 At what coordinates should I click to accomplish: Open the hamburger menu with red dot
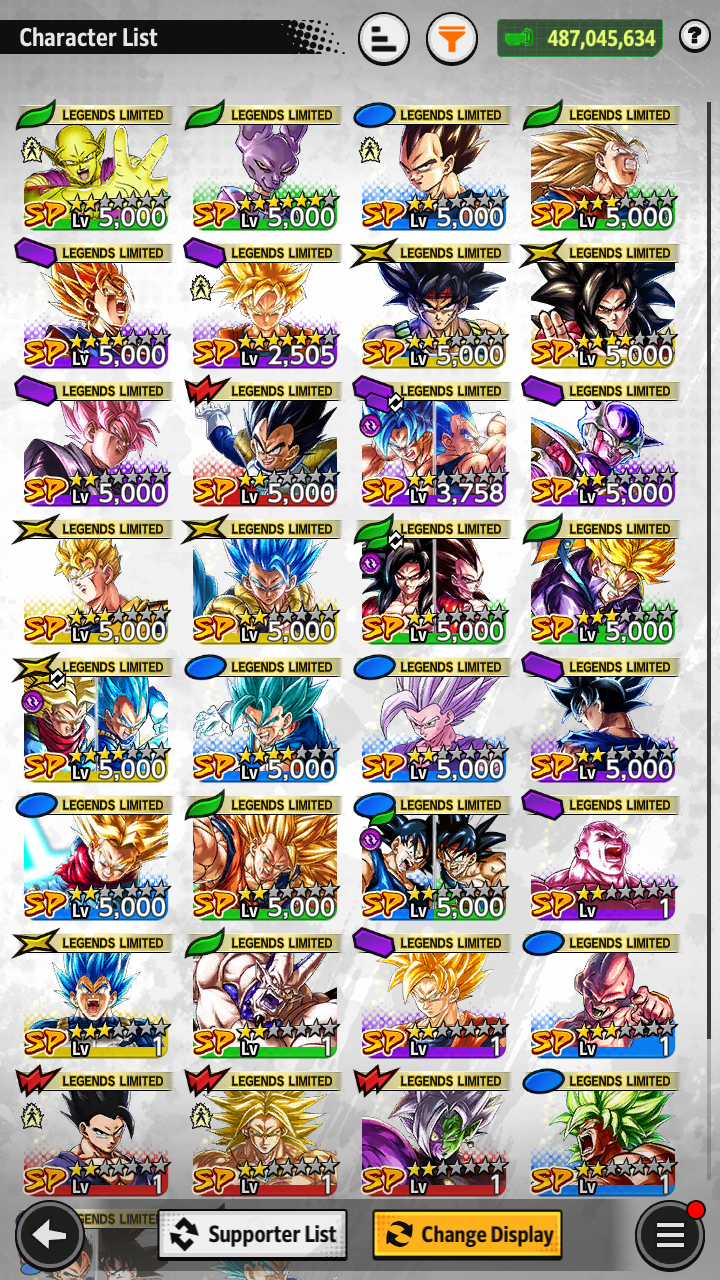670,1235
